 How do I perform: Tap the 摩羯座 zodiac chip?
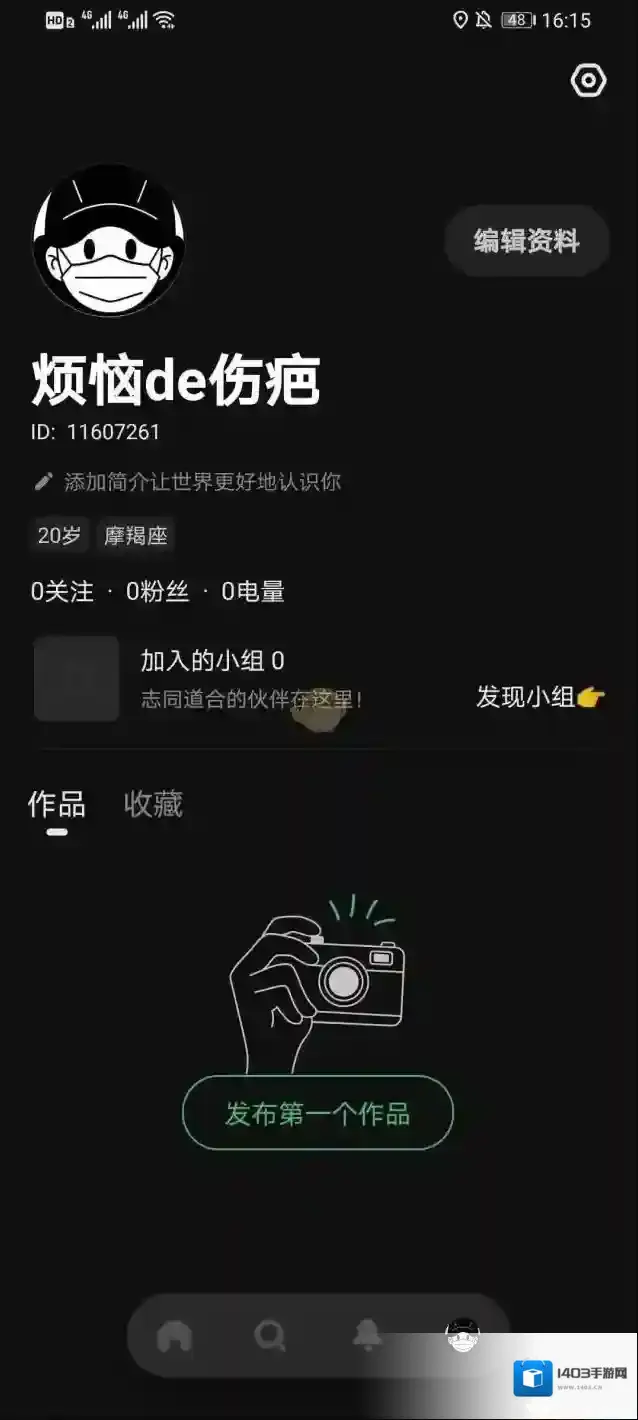(x=136, y=536)
